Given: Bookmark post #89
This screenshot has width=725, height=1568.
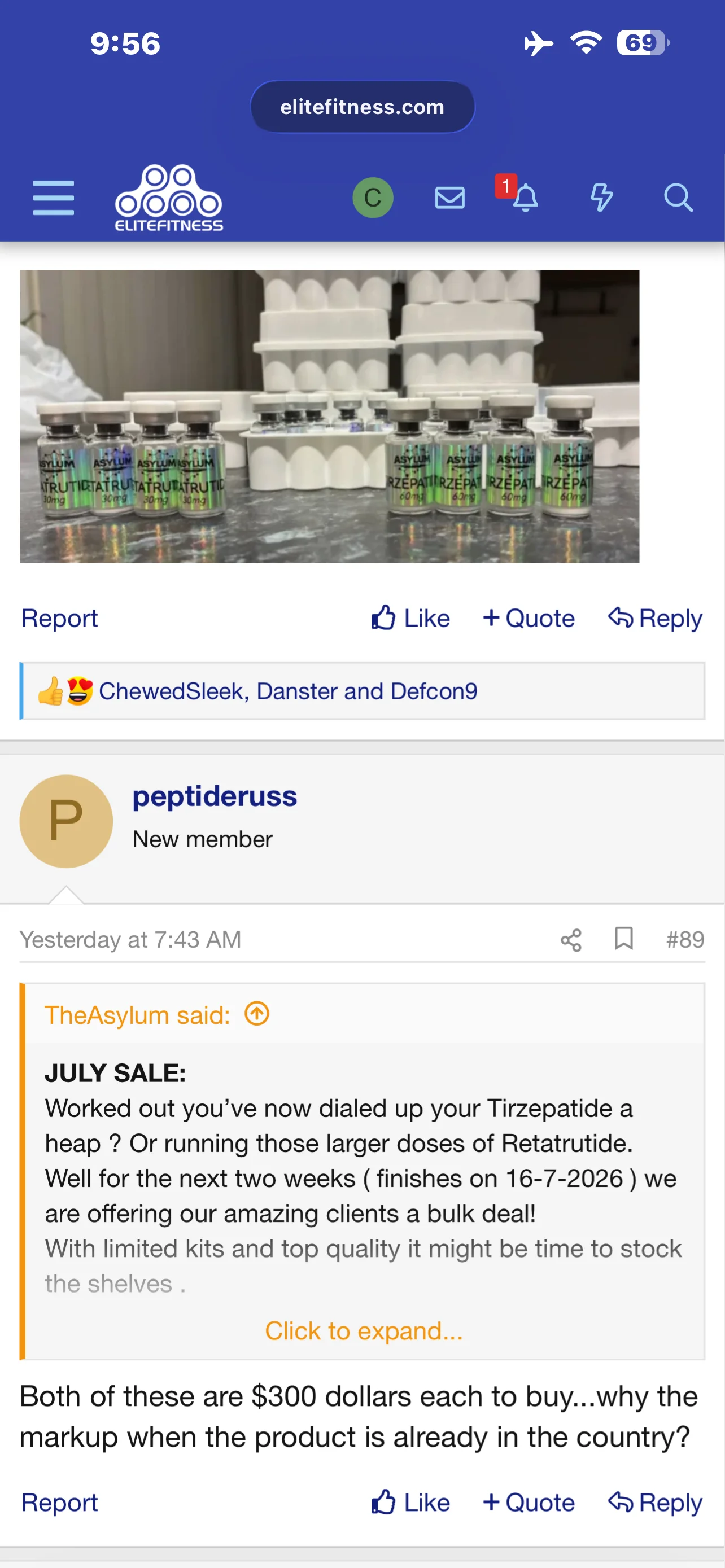Looking at the screenshot, I should (624, 939).
